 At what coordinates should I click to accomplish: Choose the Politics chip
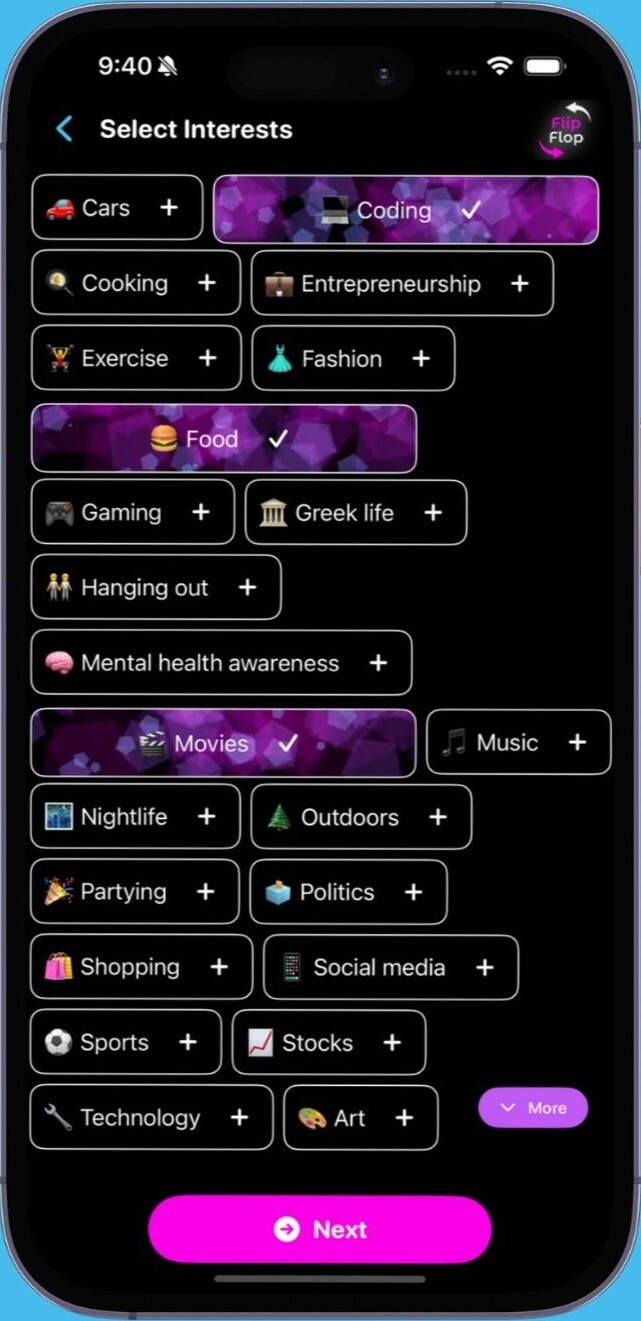(348, 892)
